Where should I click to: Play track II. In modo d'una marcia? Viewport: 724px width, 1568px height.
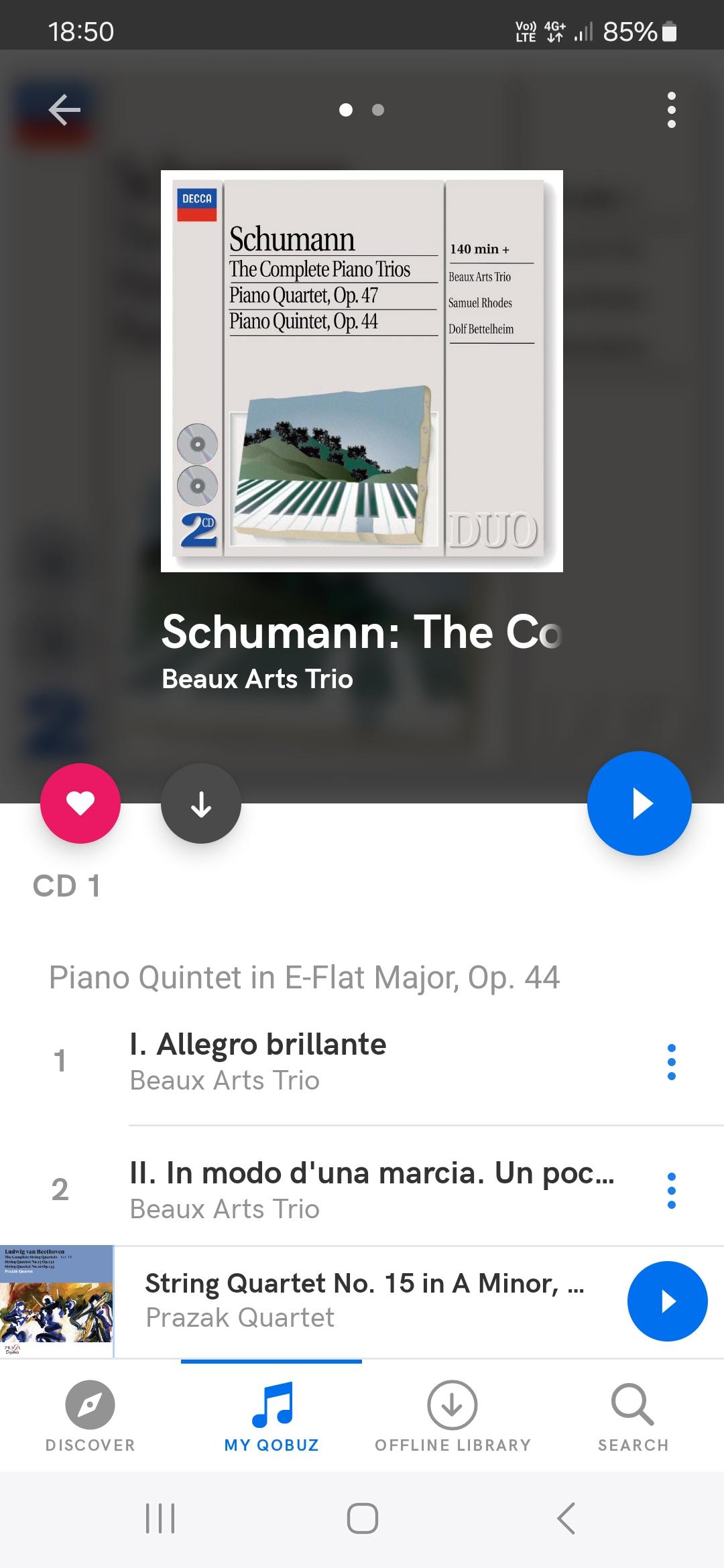click(x=362, y=1190)
